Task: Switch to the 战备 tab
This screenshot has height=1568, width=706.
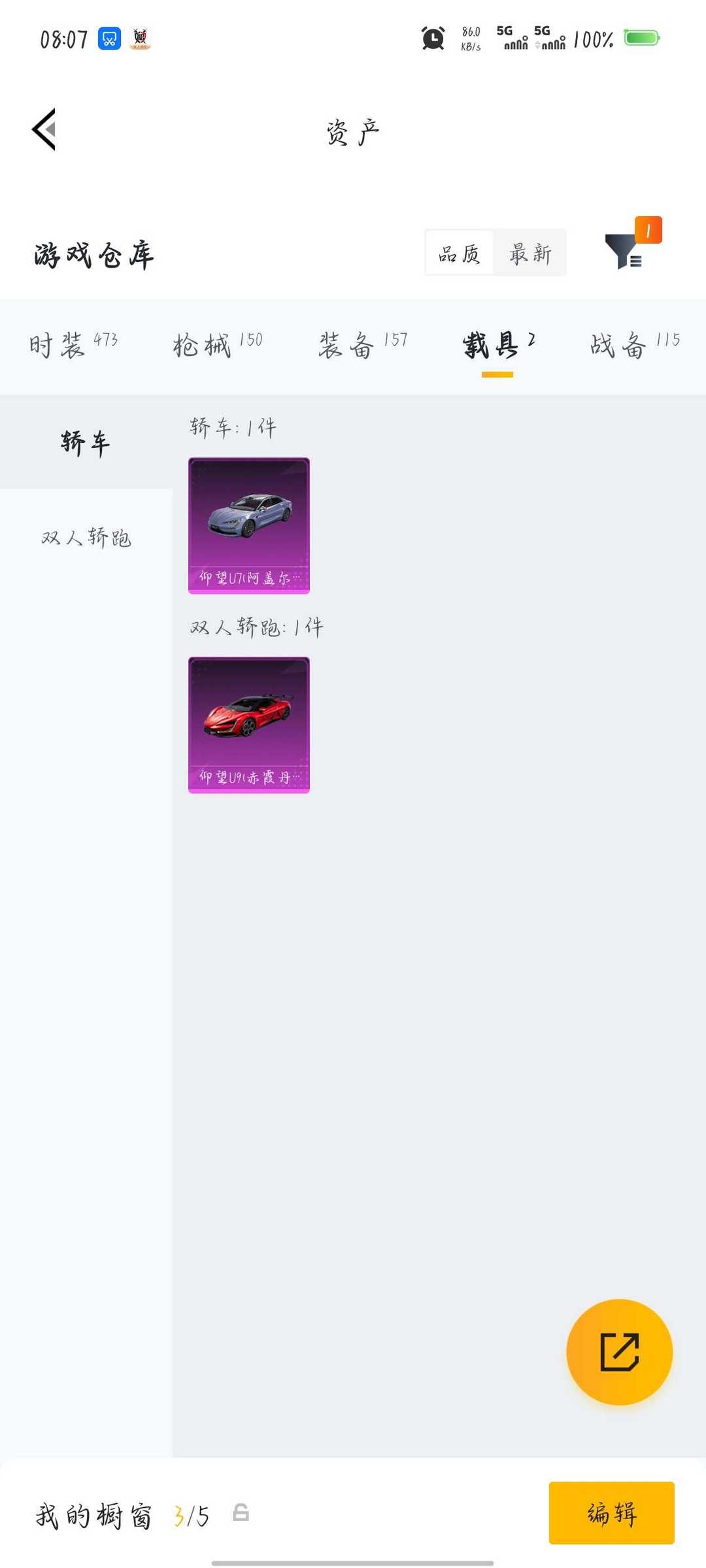Action: [634, 344]
